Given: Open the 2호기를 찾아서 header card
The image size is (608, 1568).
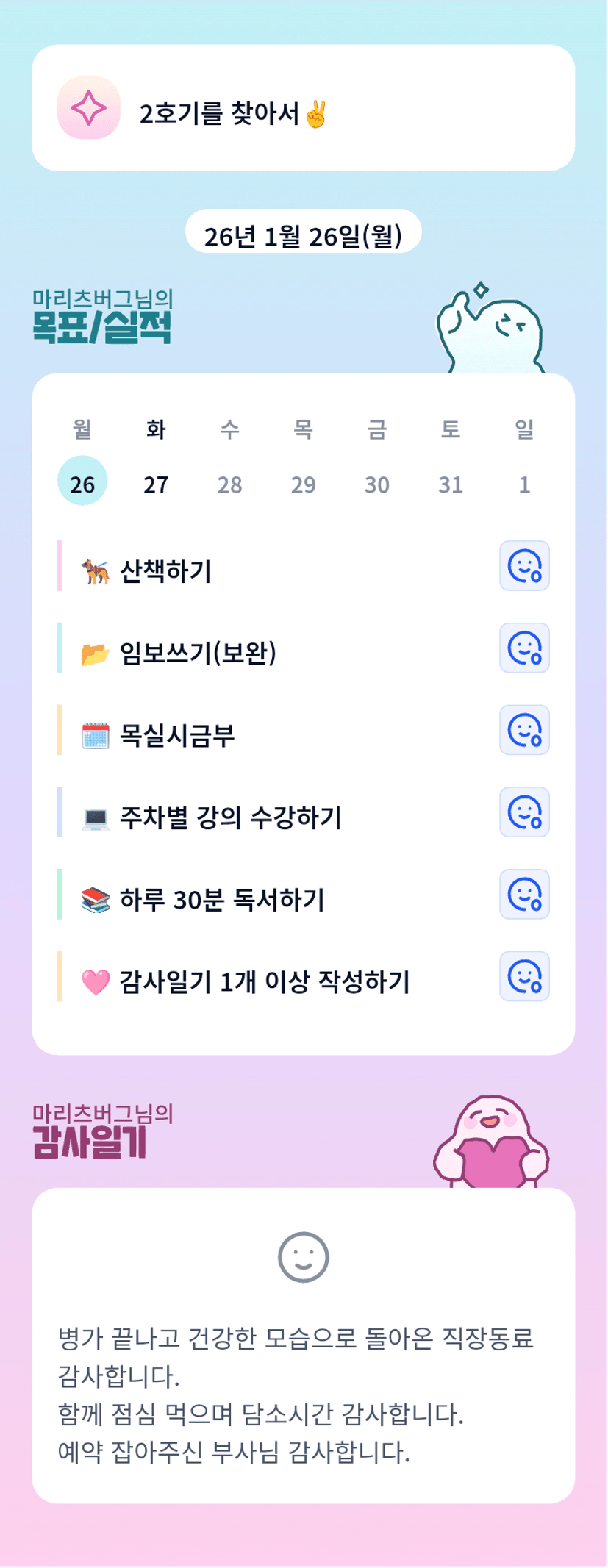Looking at the screenshot, I should click(303, 108).
